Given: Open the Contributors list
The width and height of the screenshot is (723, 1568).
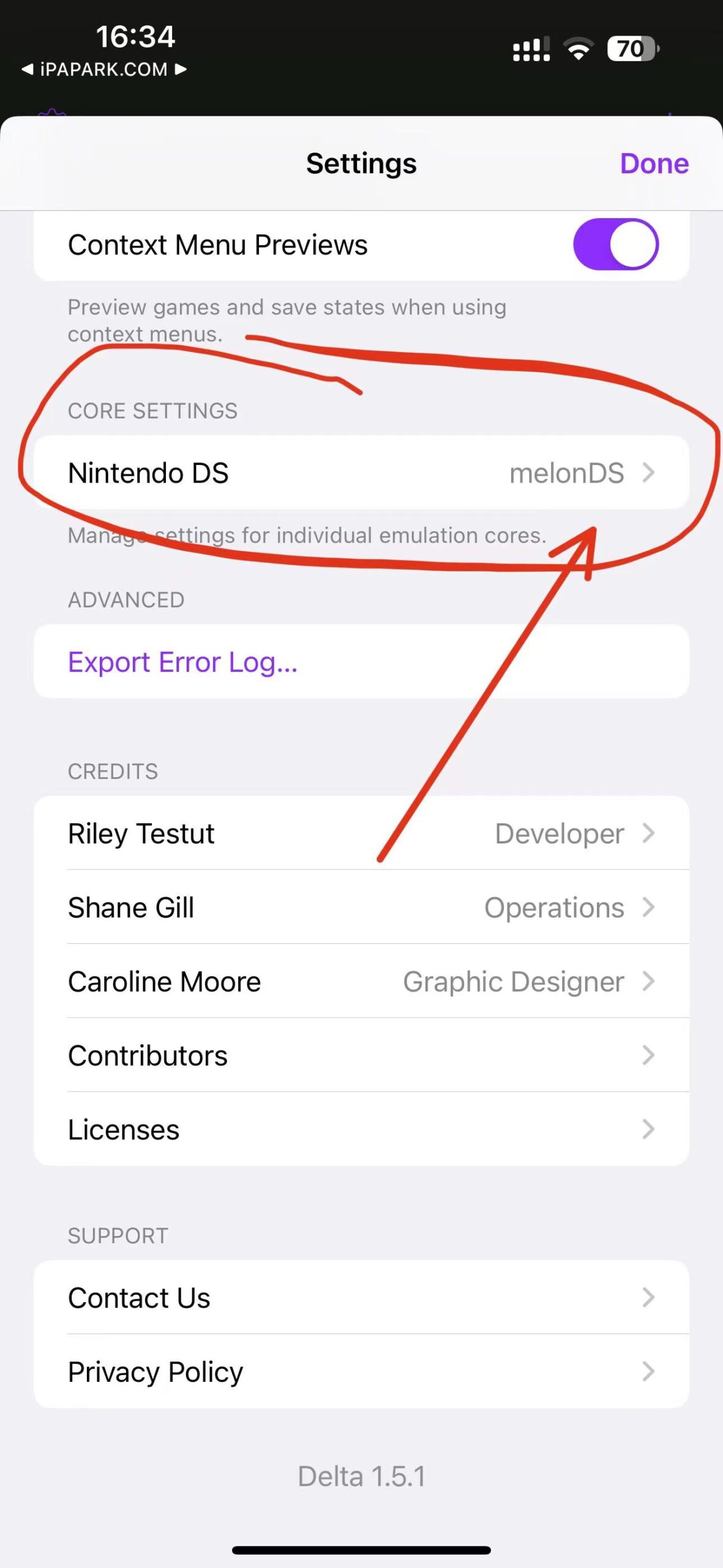Looking at the screenshot, I should [x=361, y=1056].
